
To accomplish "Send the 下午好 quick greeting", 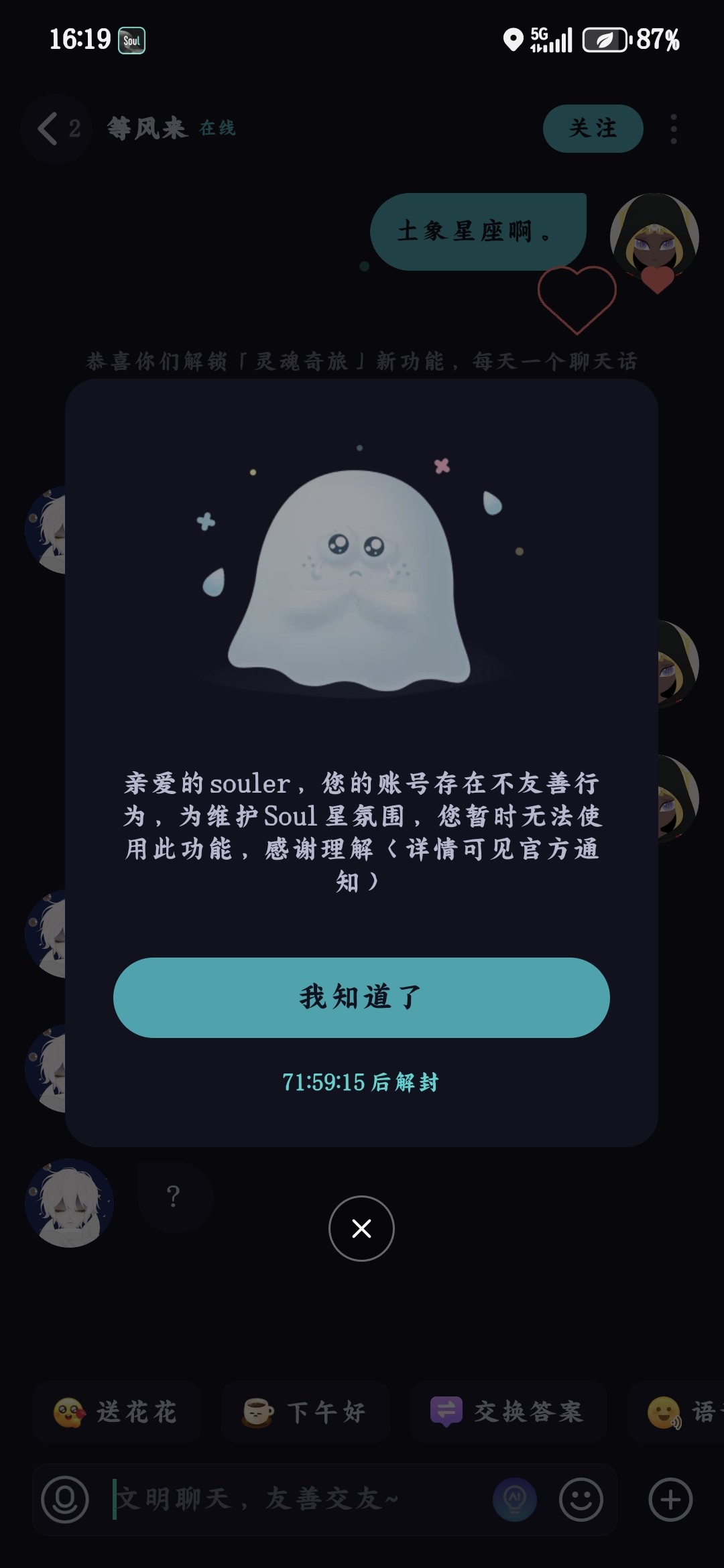I will (306, 1412).
